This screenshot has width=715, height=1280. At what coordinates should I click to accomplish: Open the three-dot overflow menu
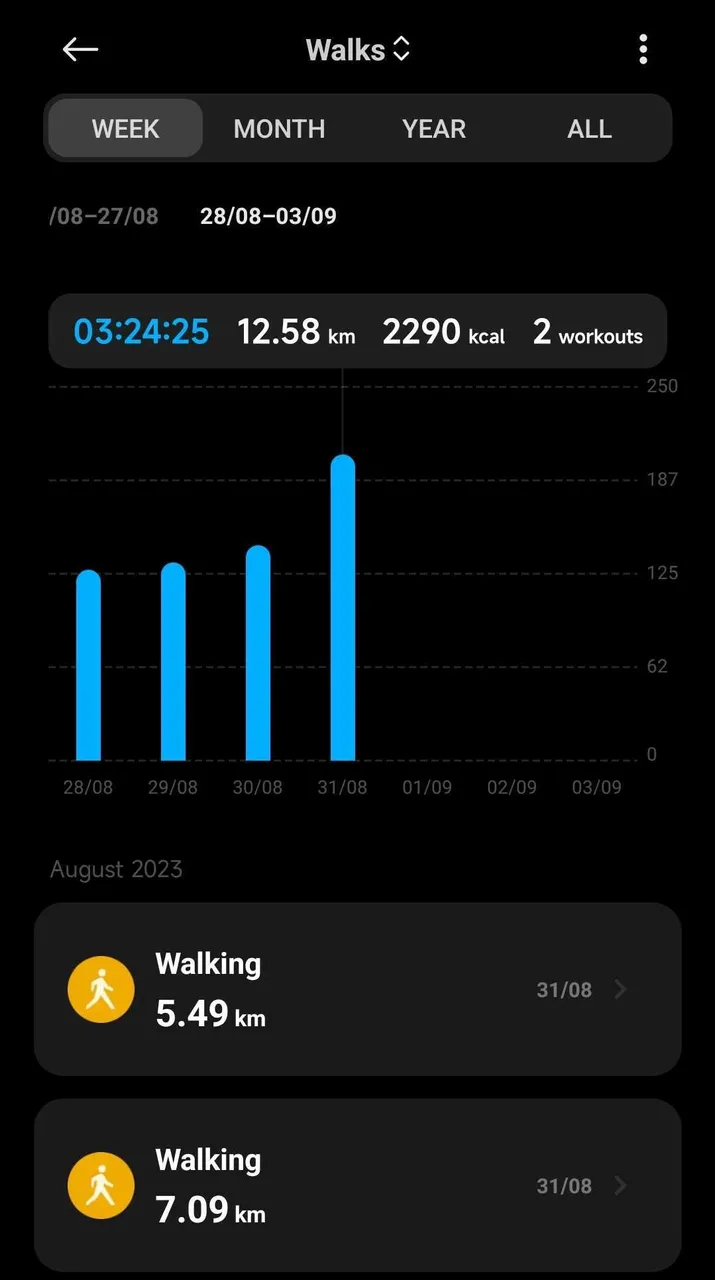(x=643, y=49)
